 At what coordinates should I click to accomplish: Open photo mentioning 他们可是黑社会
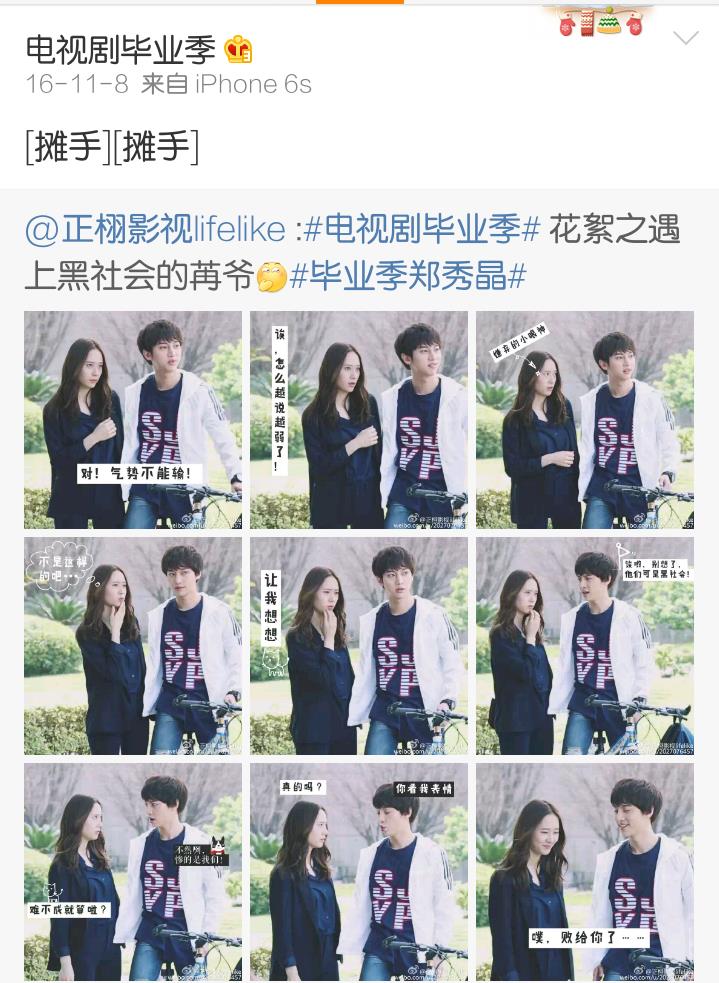click(x=585, y=646)
